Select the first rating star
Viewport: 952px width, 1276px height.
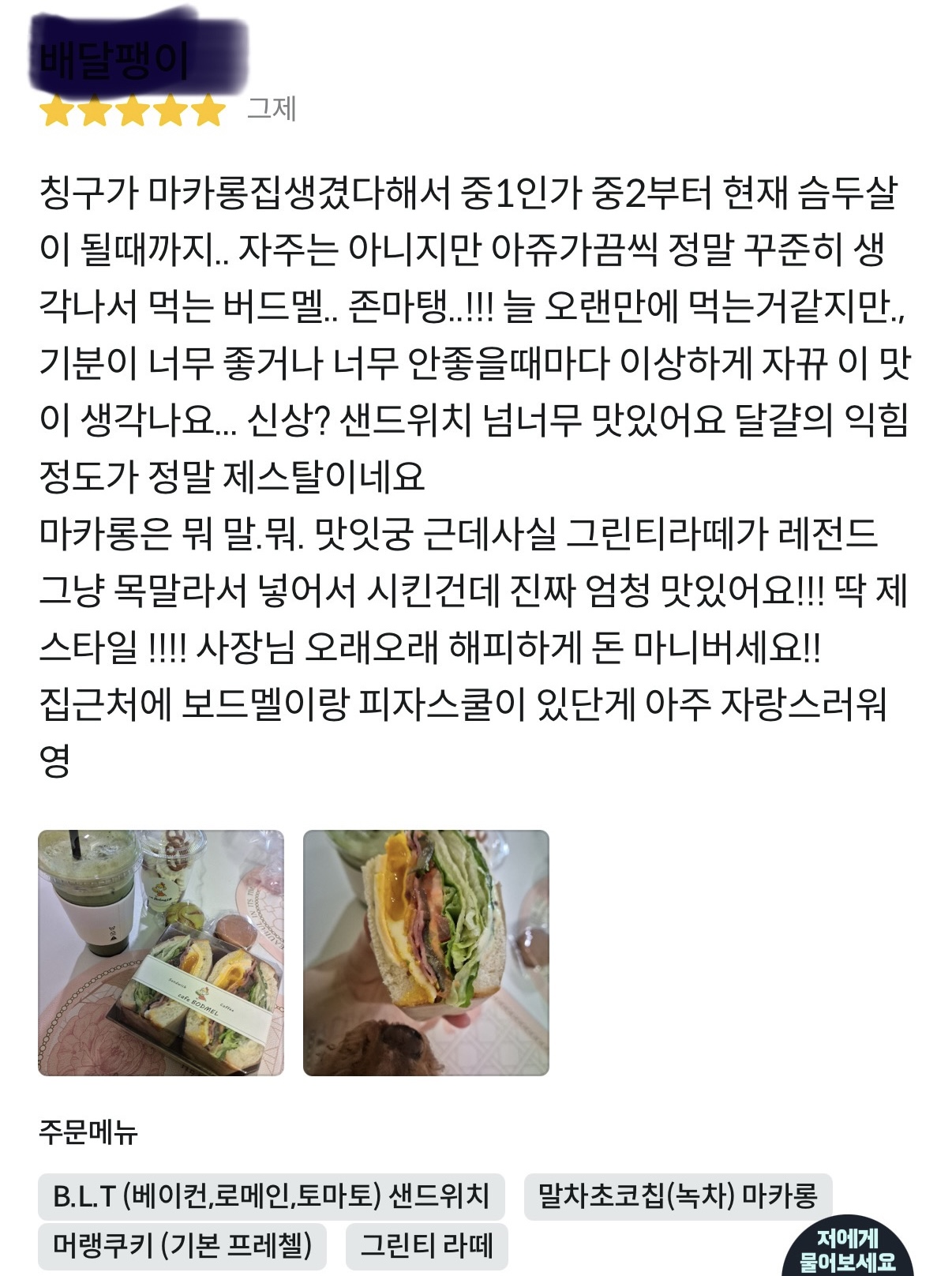[54, 111]
